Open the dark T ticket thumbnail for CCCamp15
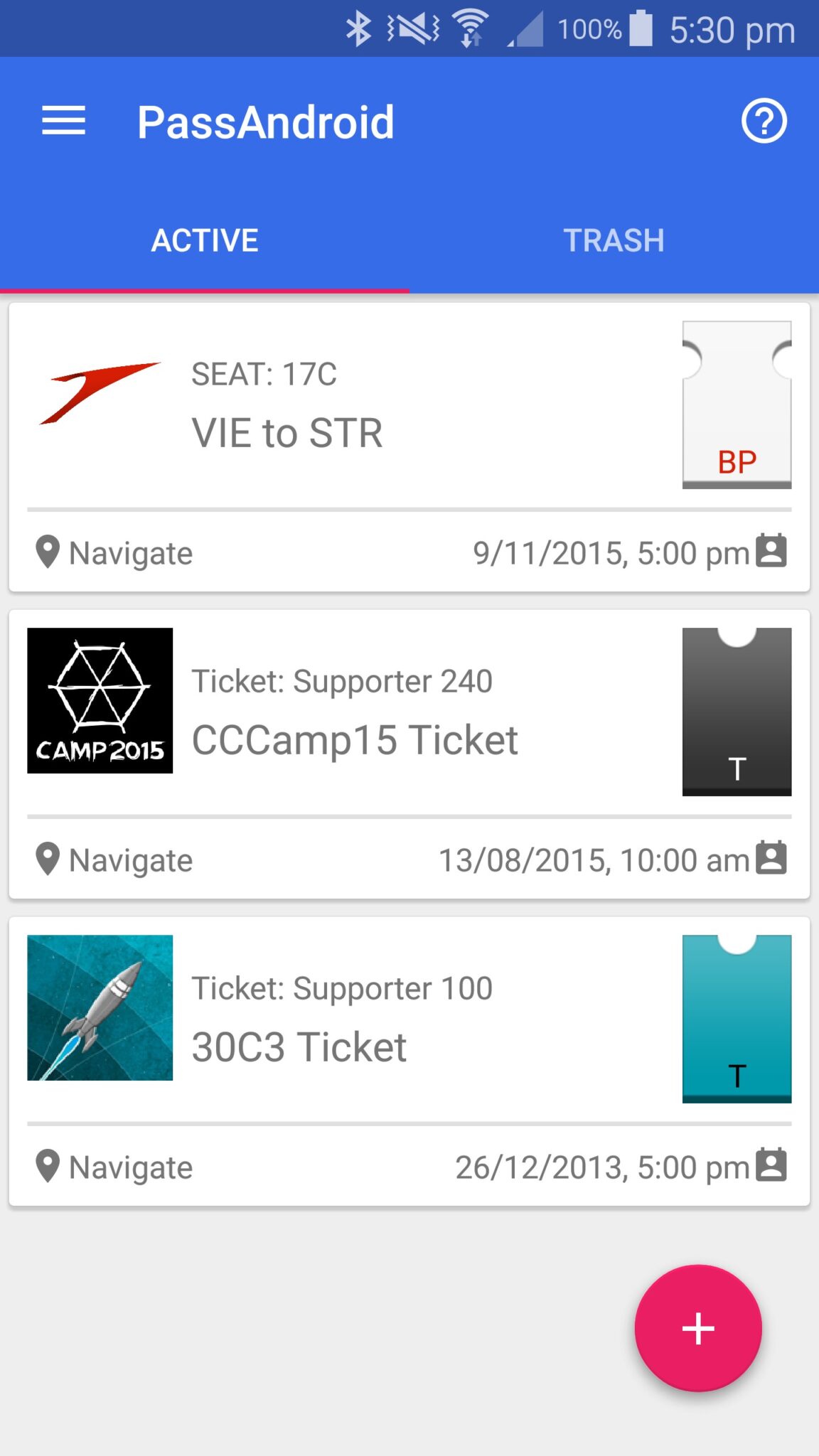This screenshot has width=819, height=1456. click(x=737, y=711)
